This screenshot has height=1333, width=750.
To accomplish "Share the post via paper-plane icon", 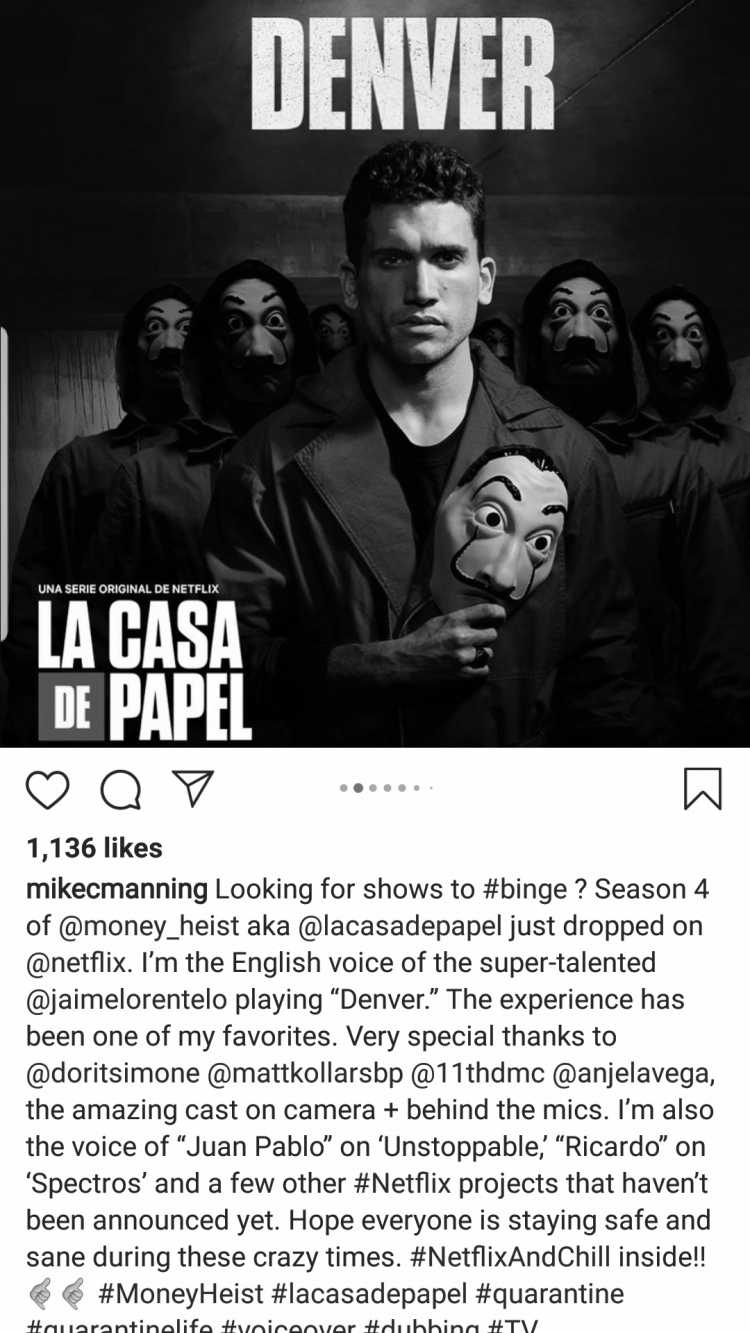I will [193, 789].
